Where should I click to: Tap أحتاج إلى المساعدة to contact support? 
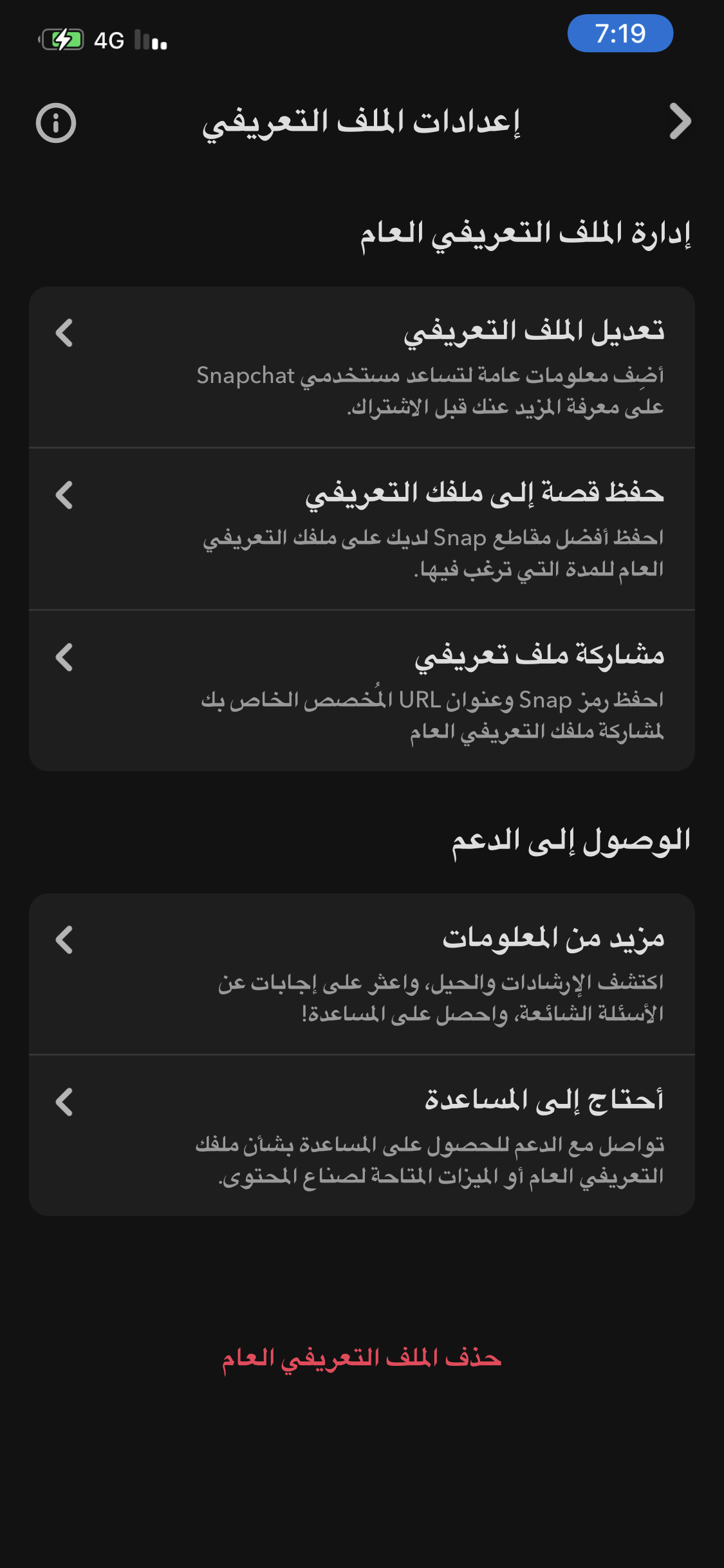point(362,1136)
